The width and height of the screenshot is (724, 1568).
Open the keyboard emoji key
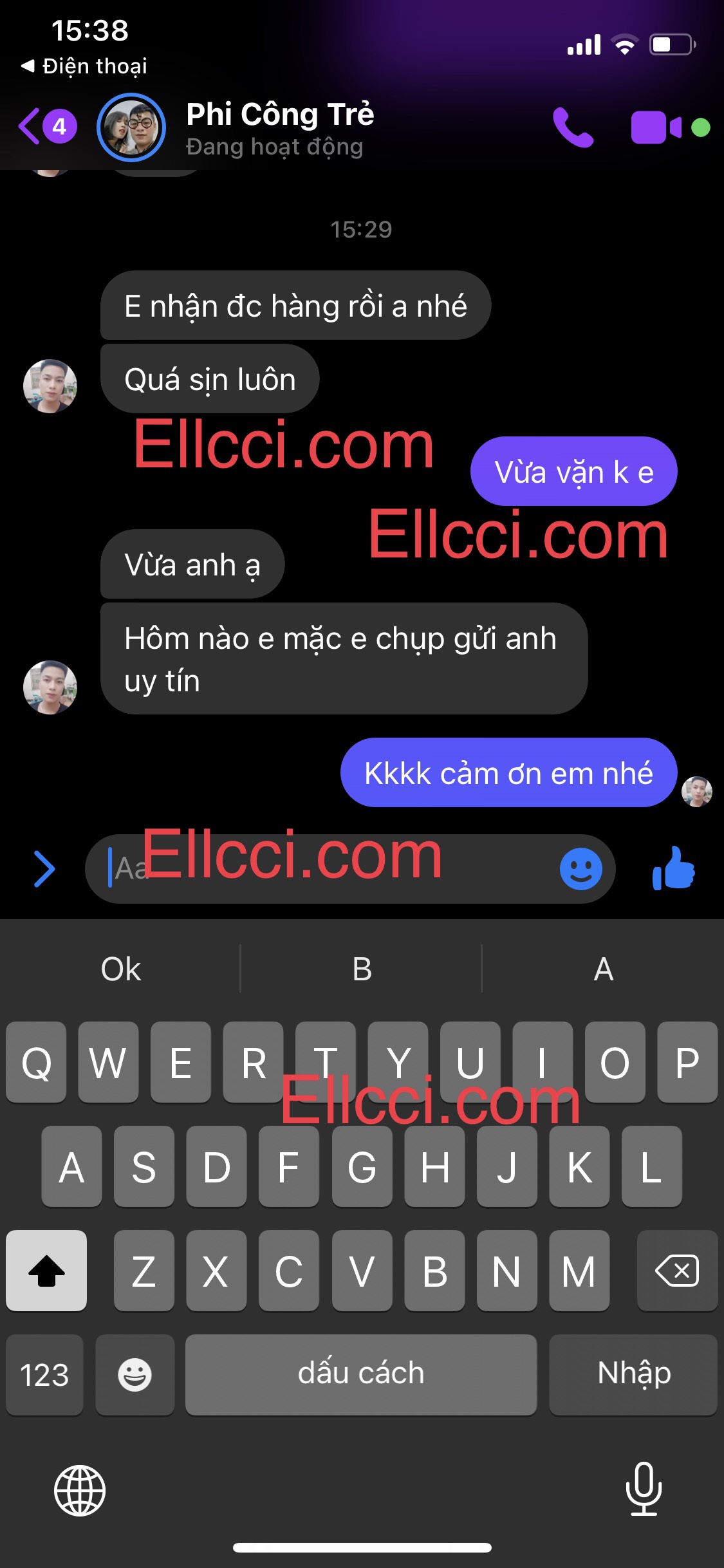pos(135,1375)
